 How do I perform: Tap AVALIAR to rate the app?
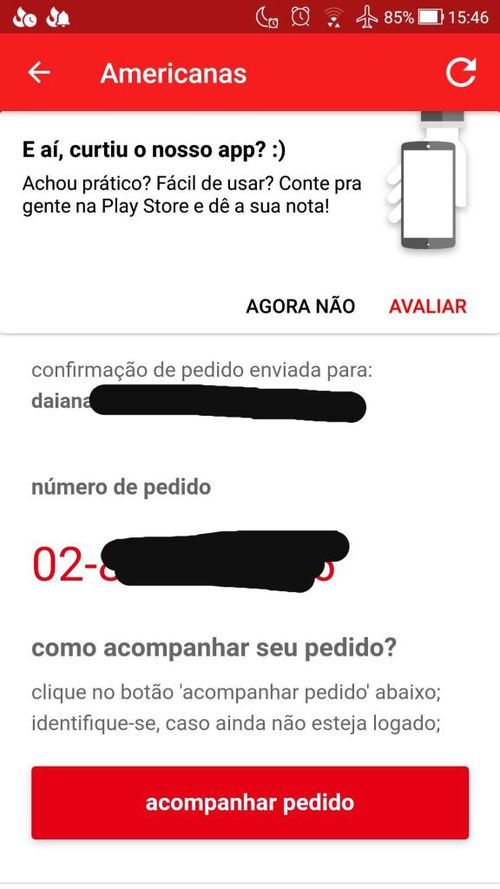point(428,306)
